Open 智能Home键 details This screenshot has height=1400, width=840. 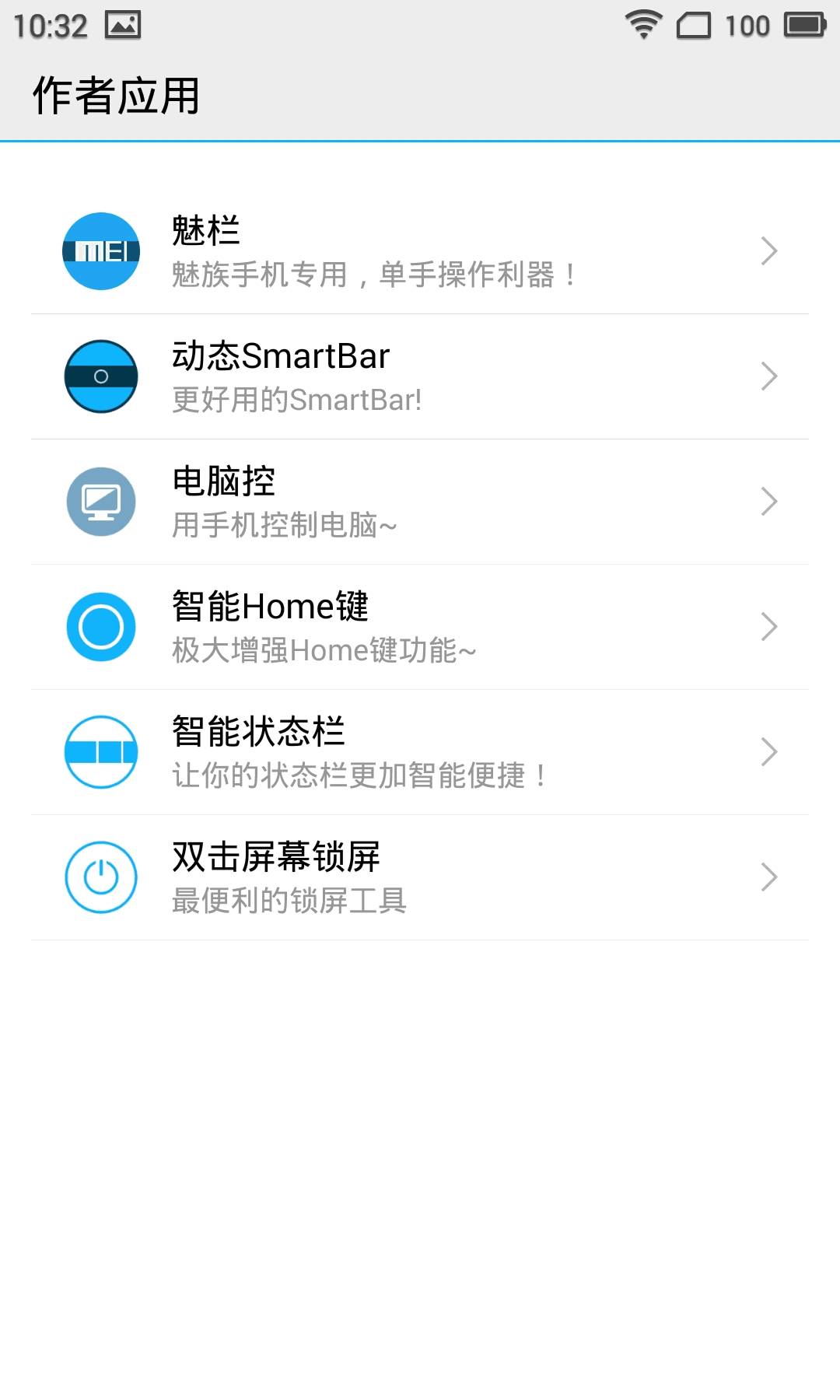tap(420, 627)
